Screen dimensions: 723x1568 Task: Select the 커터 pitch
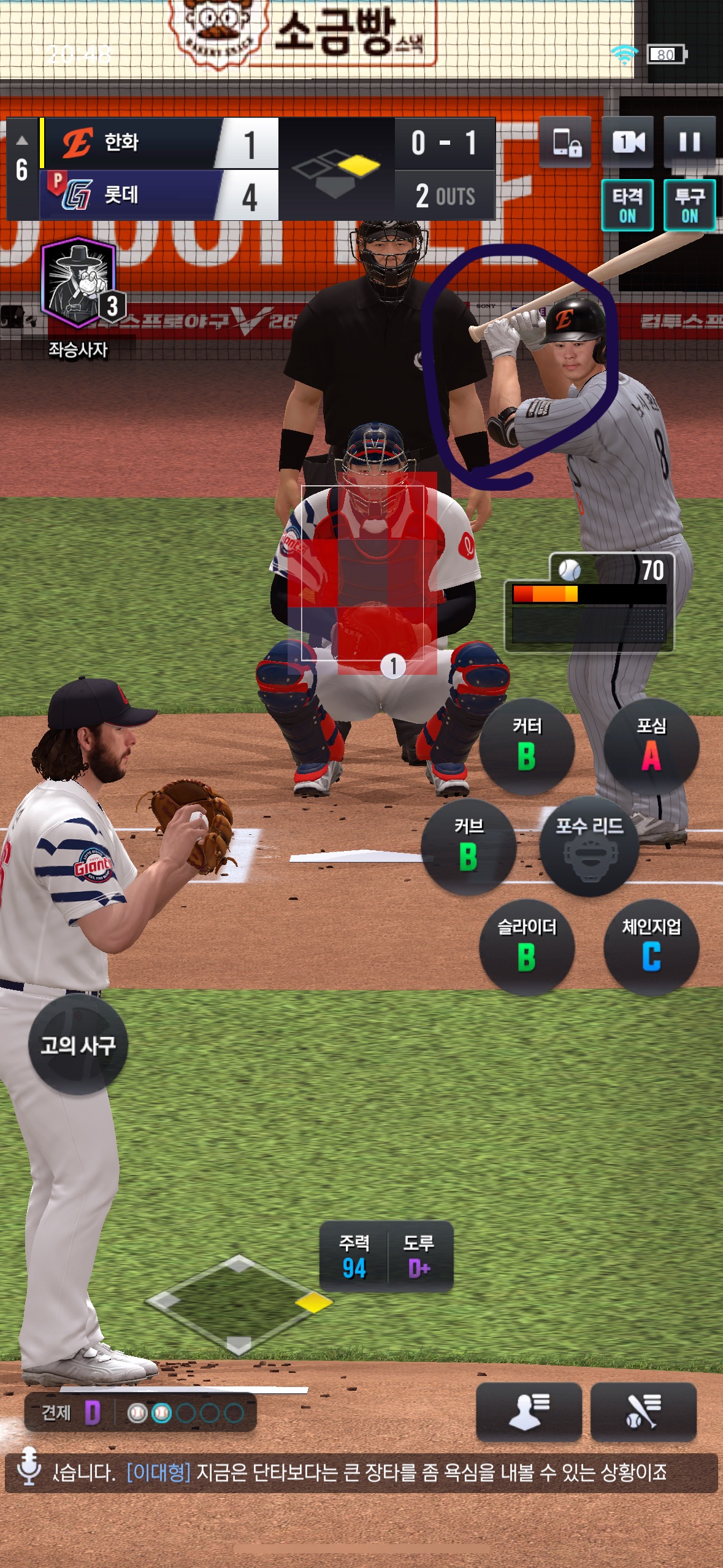point(527,746)
